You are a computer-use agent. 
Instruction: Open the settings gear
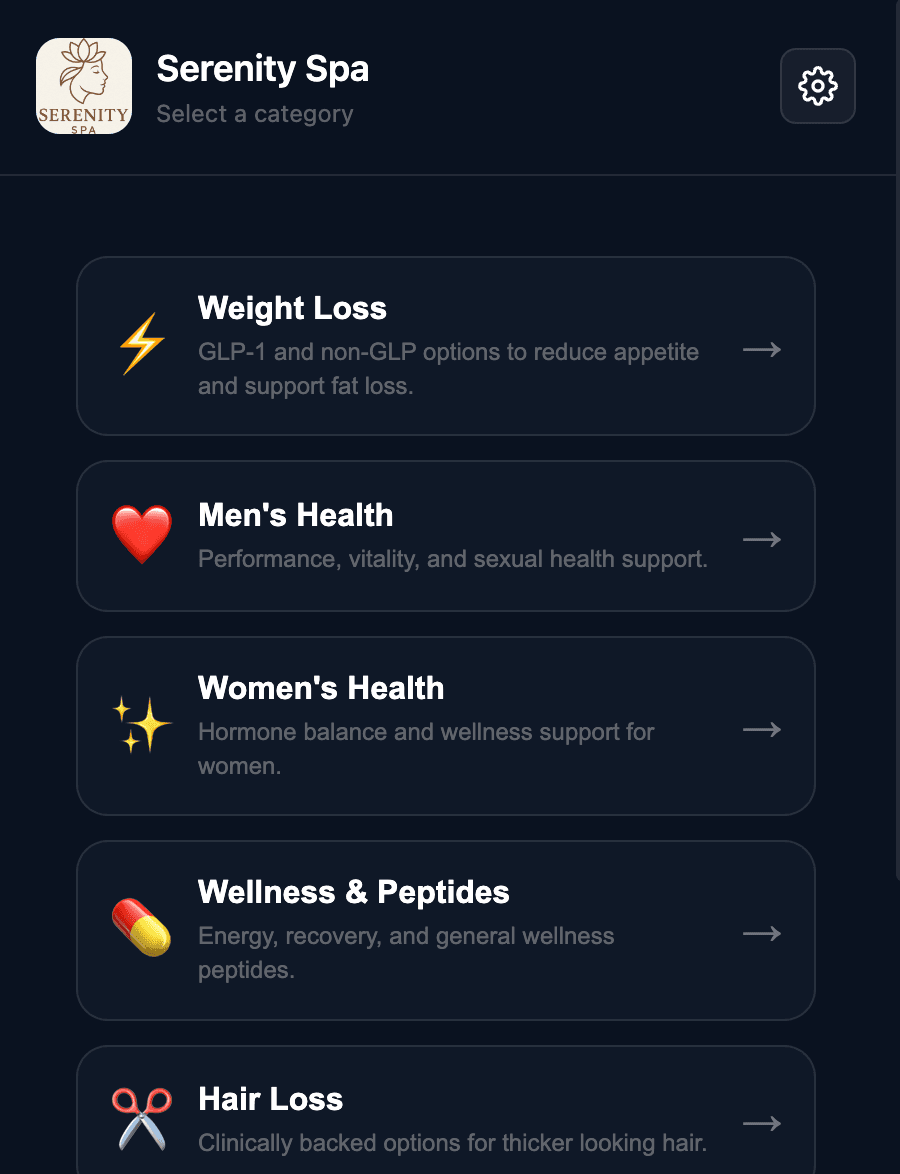pos(817,86)
